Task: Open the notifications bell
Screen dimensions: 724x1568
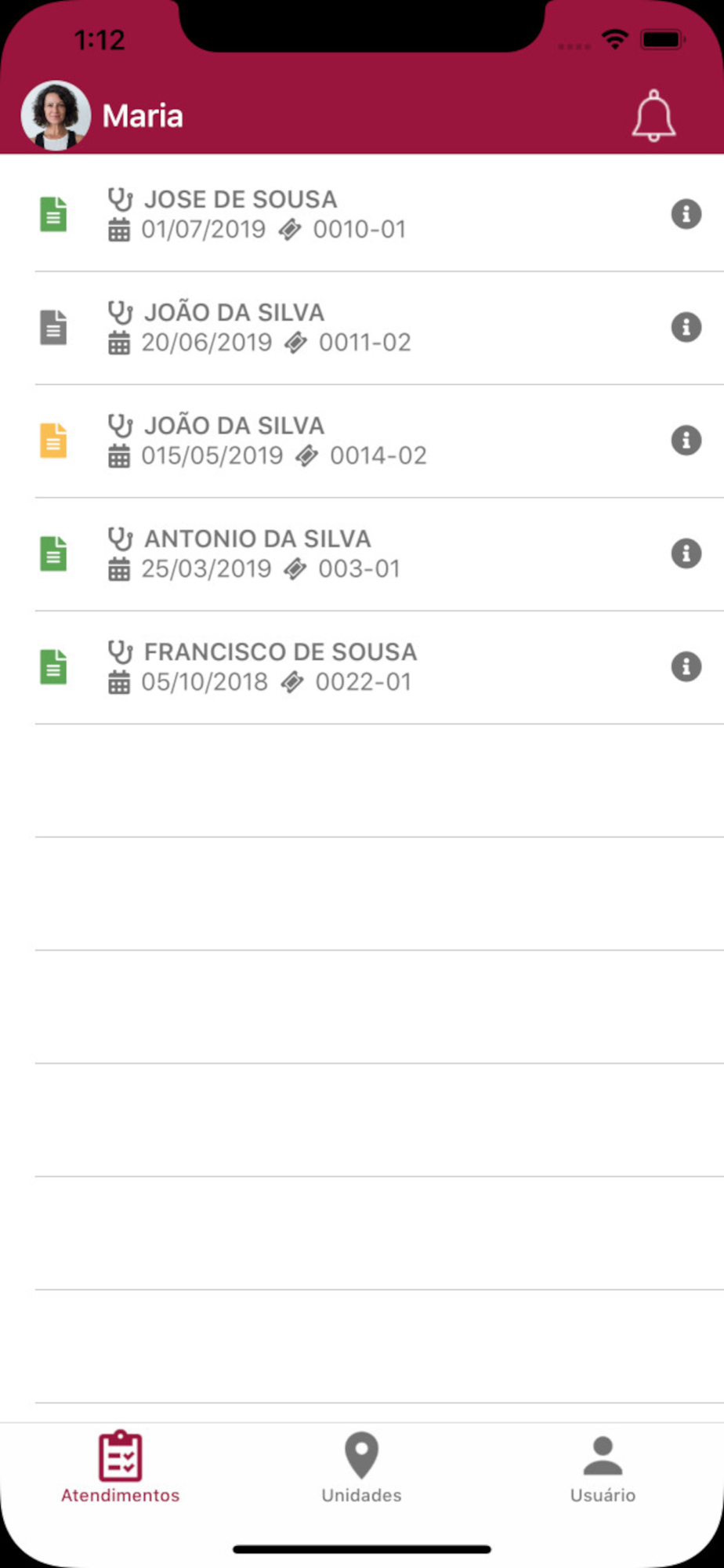Action: point(653,116)
